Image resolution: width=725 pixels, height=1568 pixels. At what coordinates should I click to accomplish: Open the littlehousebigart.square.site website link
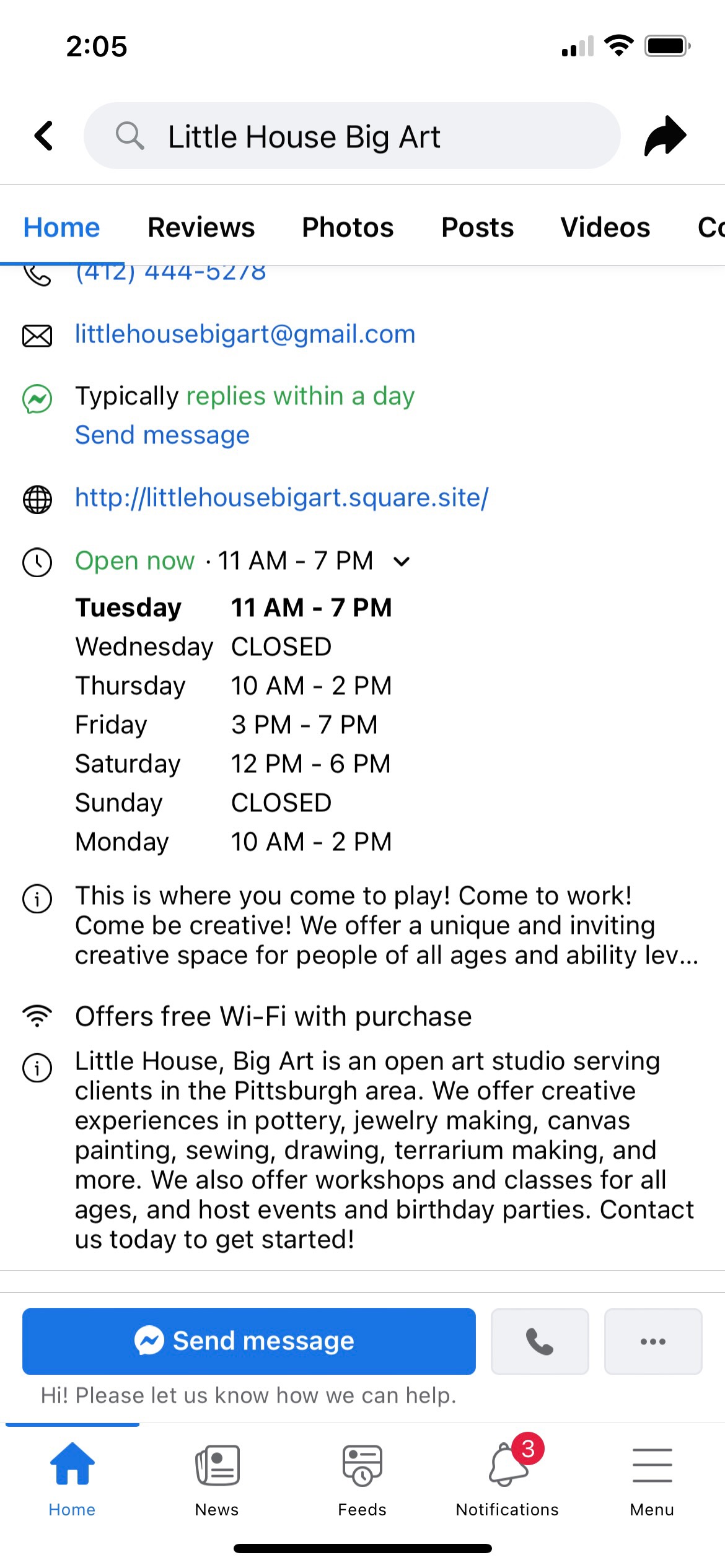pos(281,498)
